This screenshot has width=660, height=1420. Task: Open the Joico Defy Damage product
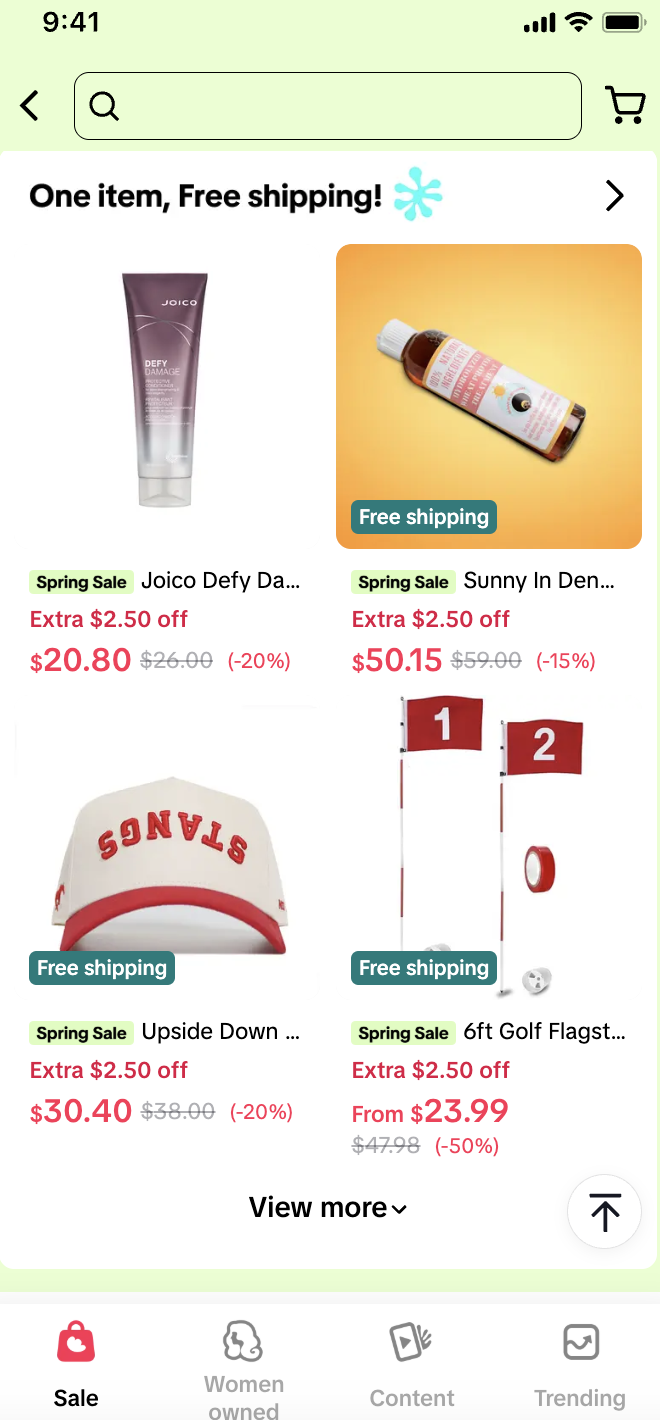(166, 397)
